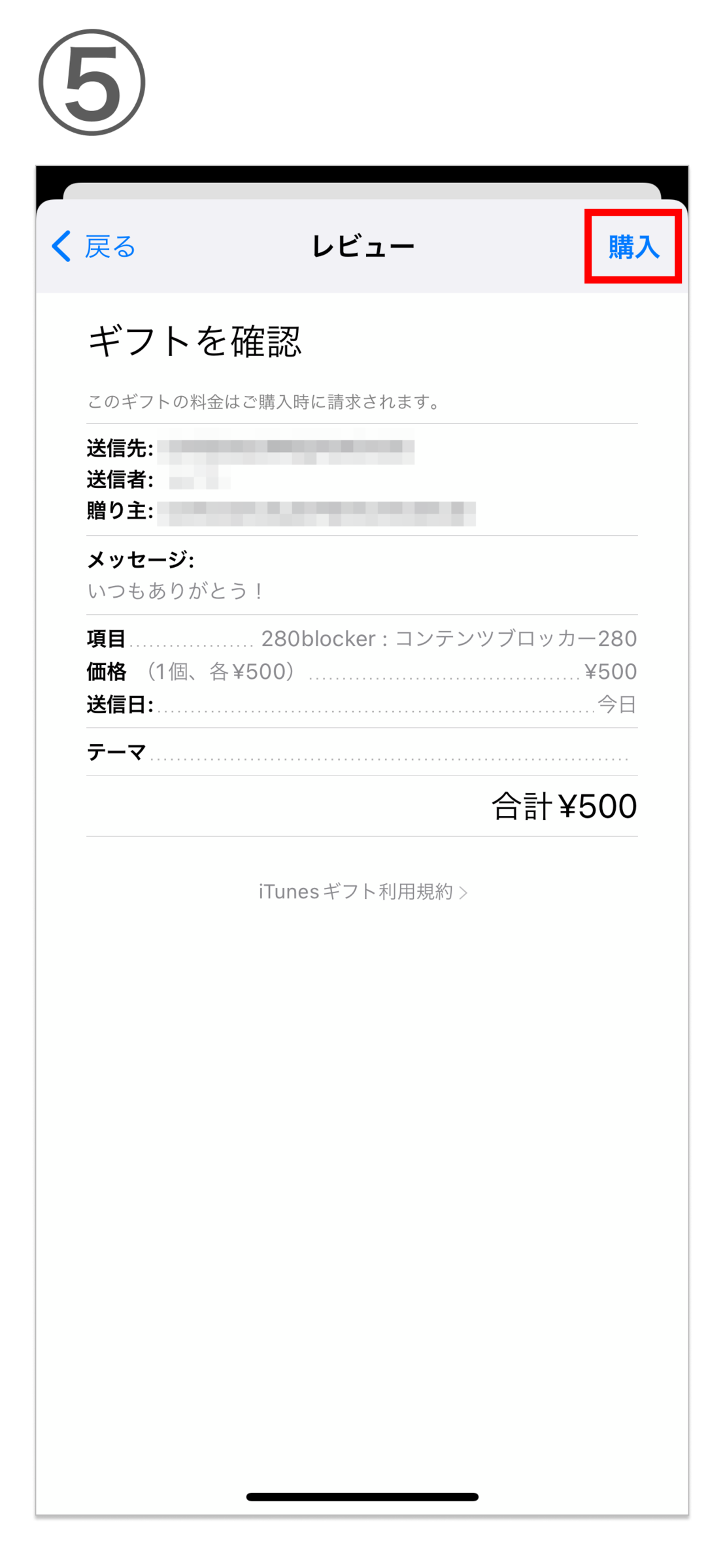Tap 購入 to purchase the gift

point(633,247)
